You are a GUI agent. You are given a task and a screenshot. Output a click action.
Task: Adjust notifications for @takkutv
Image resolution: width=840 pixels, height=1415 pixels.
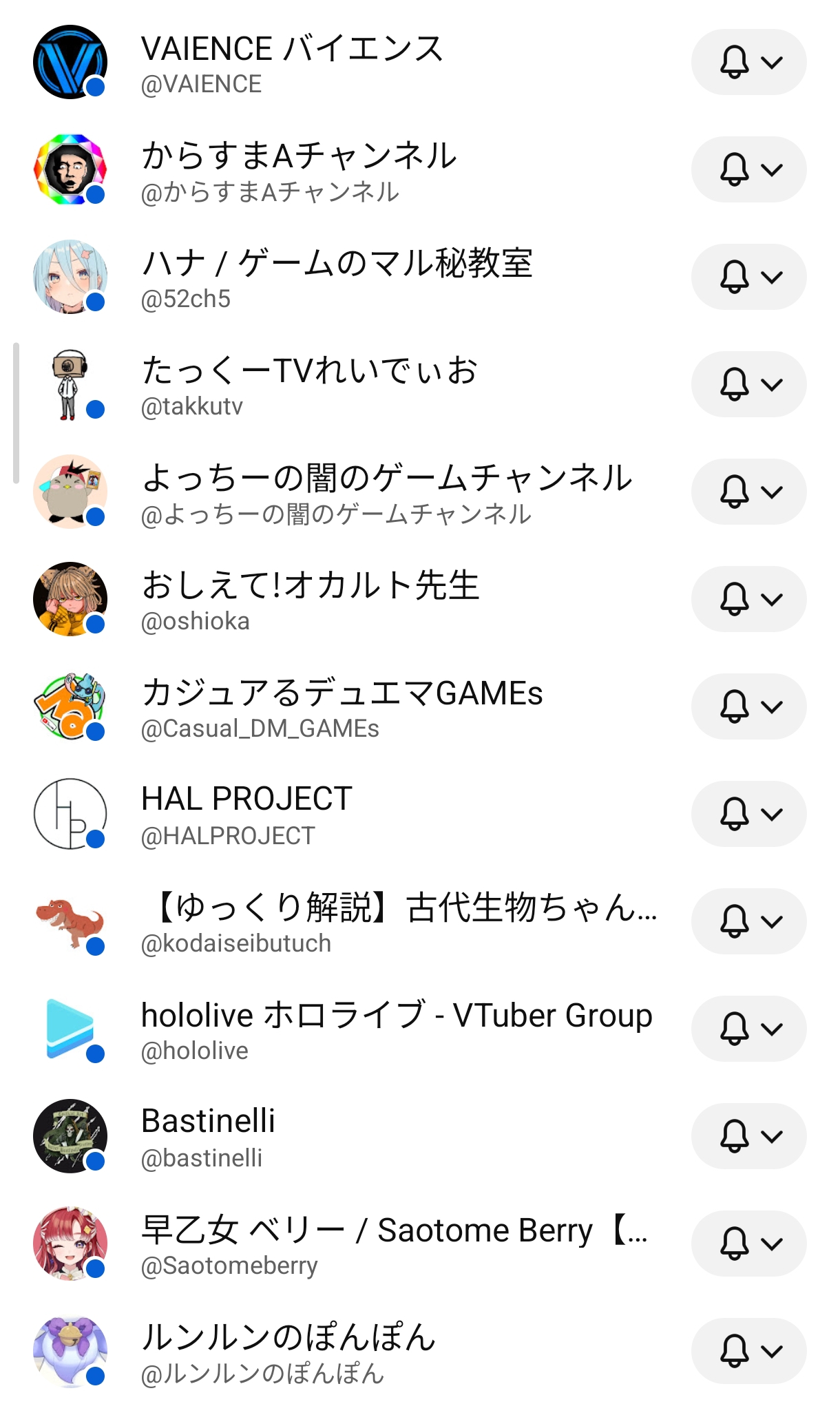point(748,384)
